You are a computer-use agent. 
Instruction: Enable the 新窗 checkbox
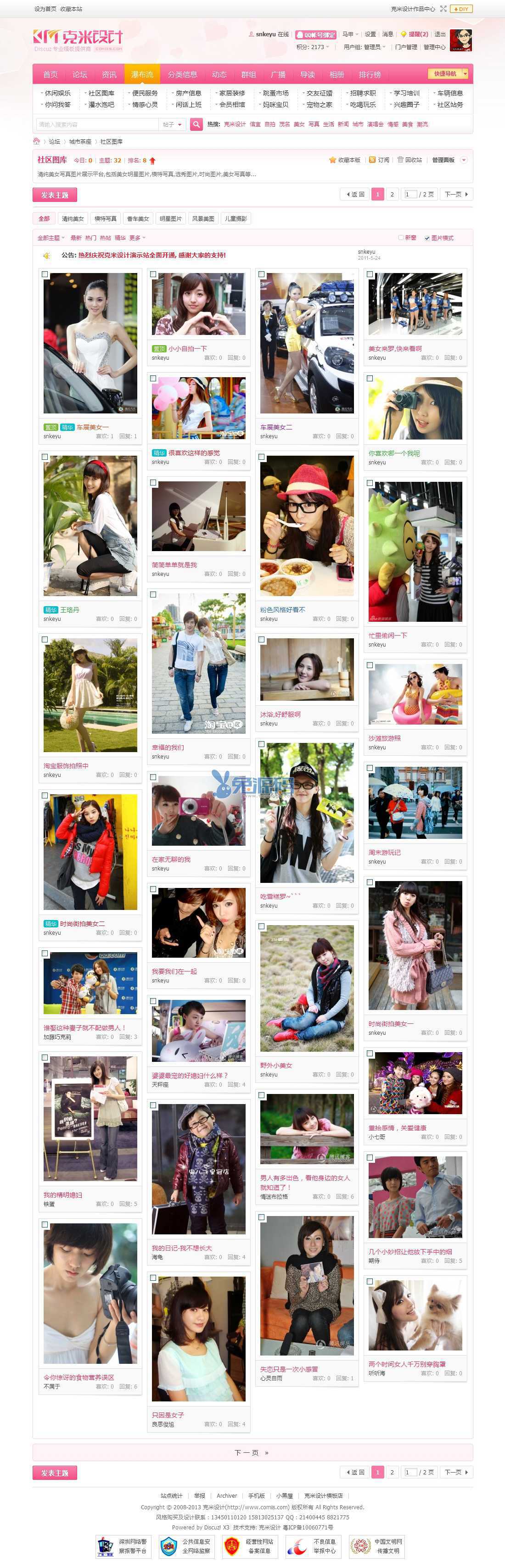(x=401, y=238)
